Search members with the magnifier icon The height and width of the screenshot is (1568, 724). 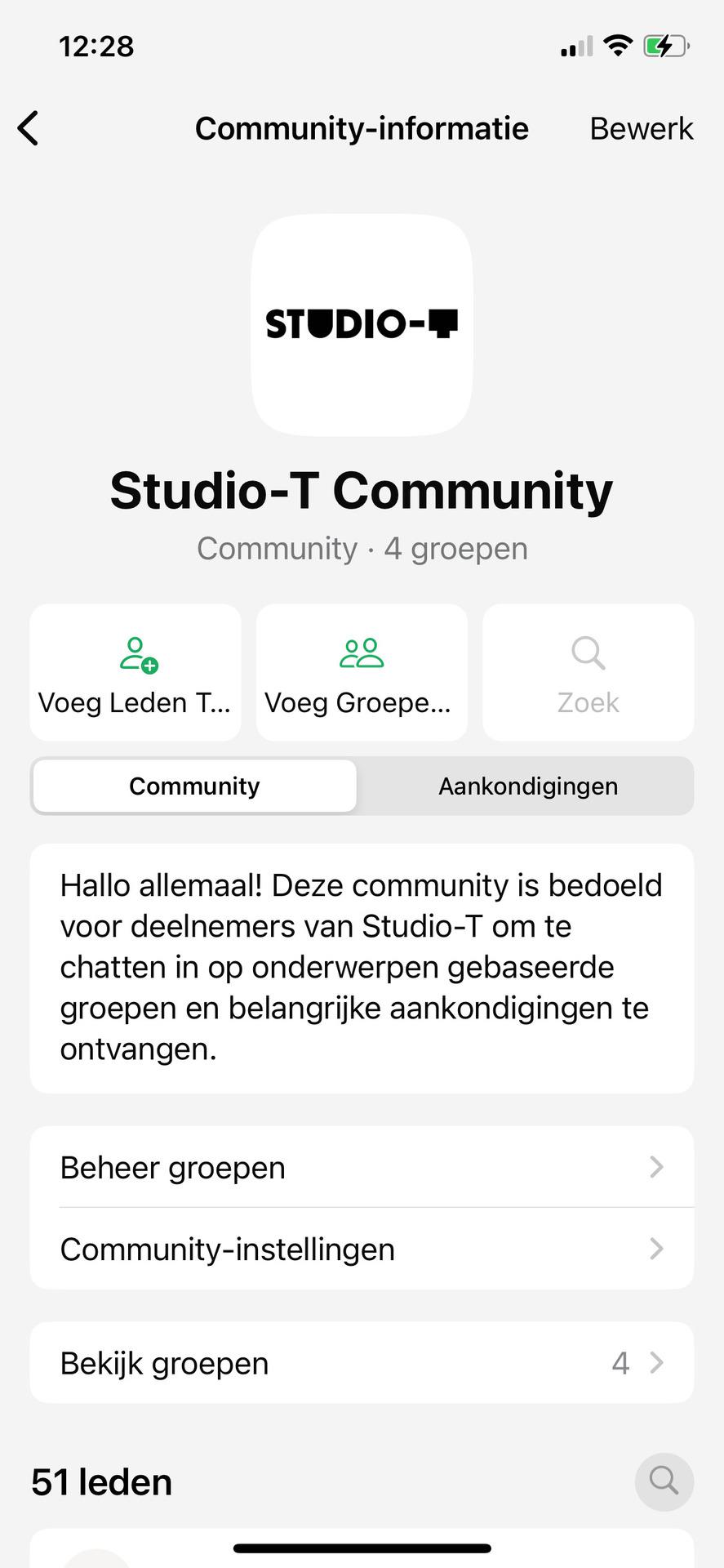coord(664,1481)
